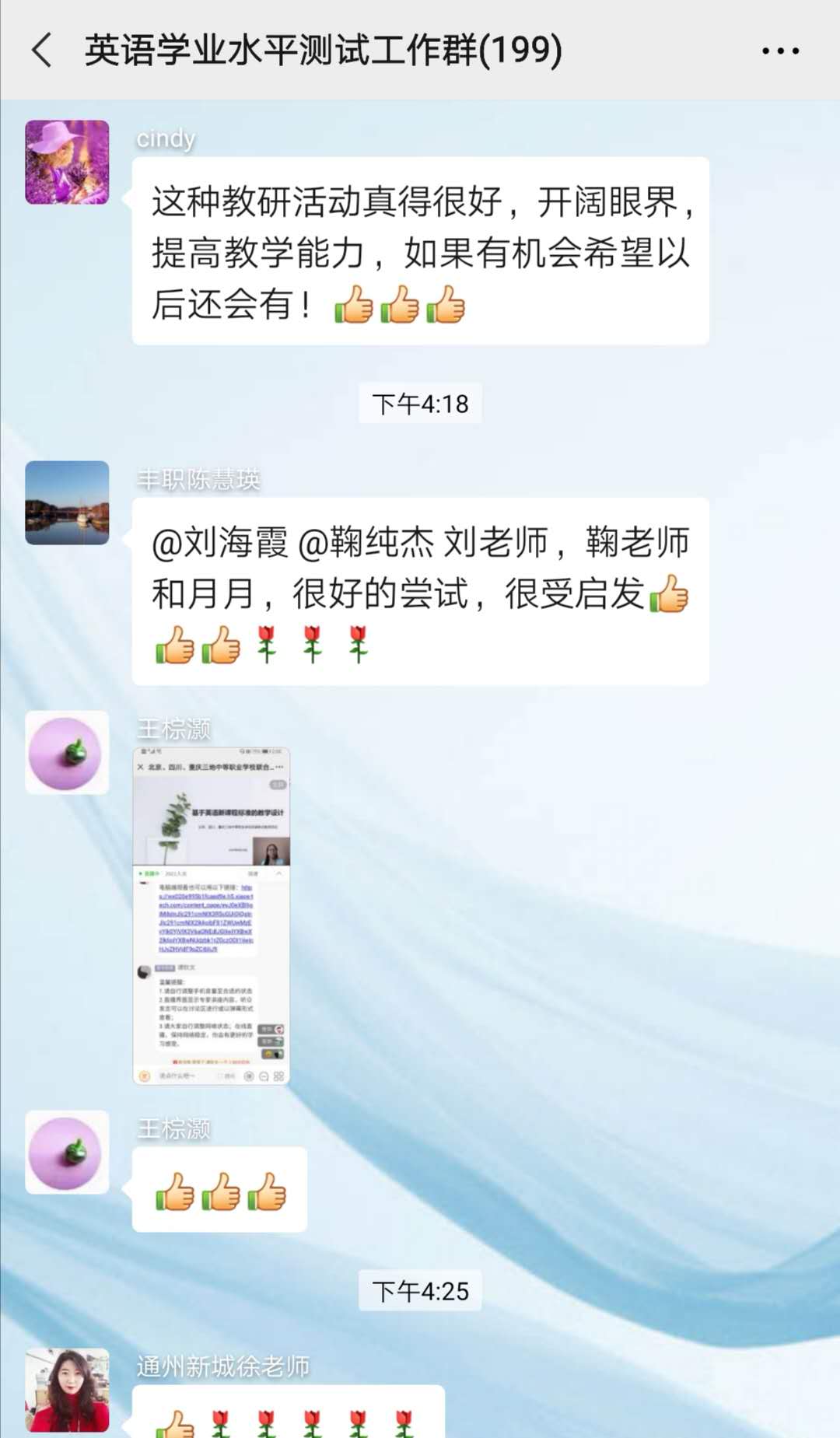Viewport: 840px width, 1438px height.
Task: Go back from the group chat
Action: (x=42, y=51)
